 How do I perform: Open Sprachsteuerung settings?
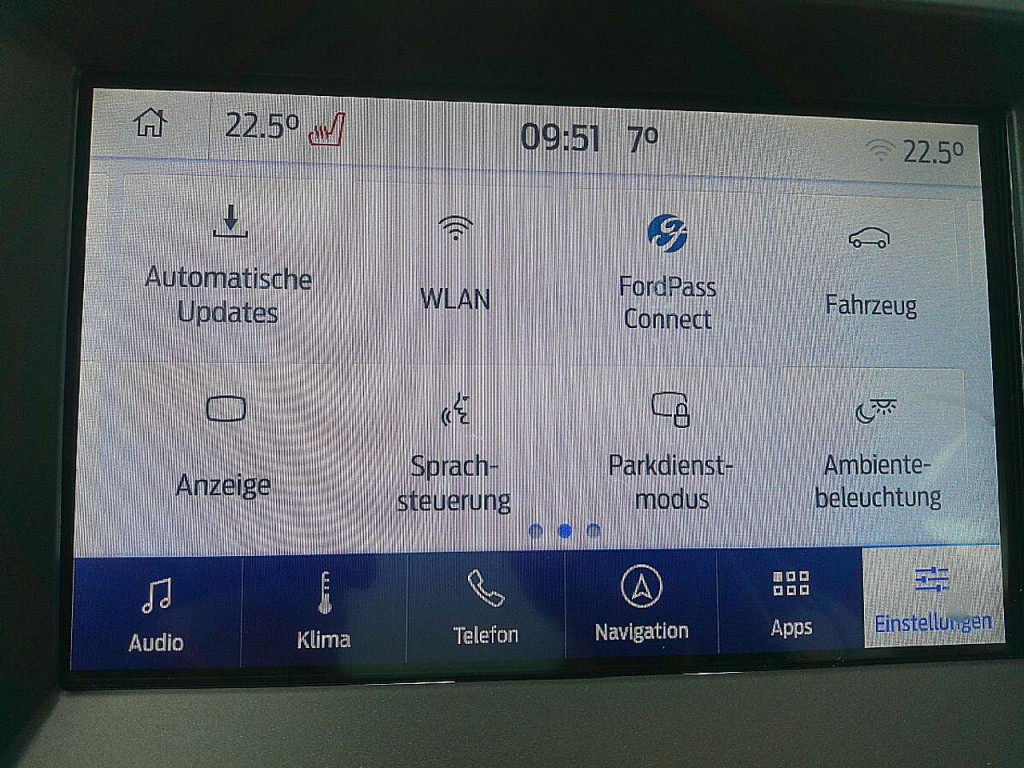[455, 453]
